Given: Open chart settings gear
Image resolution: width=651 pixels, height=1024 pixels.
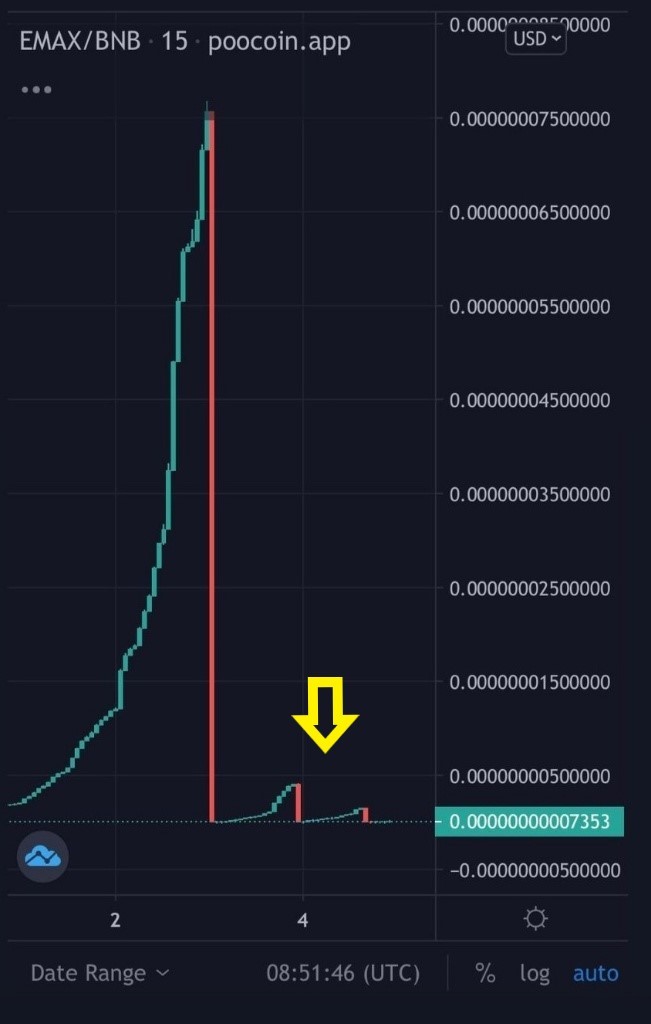Looking at the screenshot, I should [x=535, y=919].
